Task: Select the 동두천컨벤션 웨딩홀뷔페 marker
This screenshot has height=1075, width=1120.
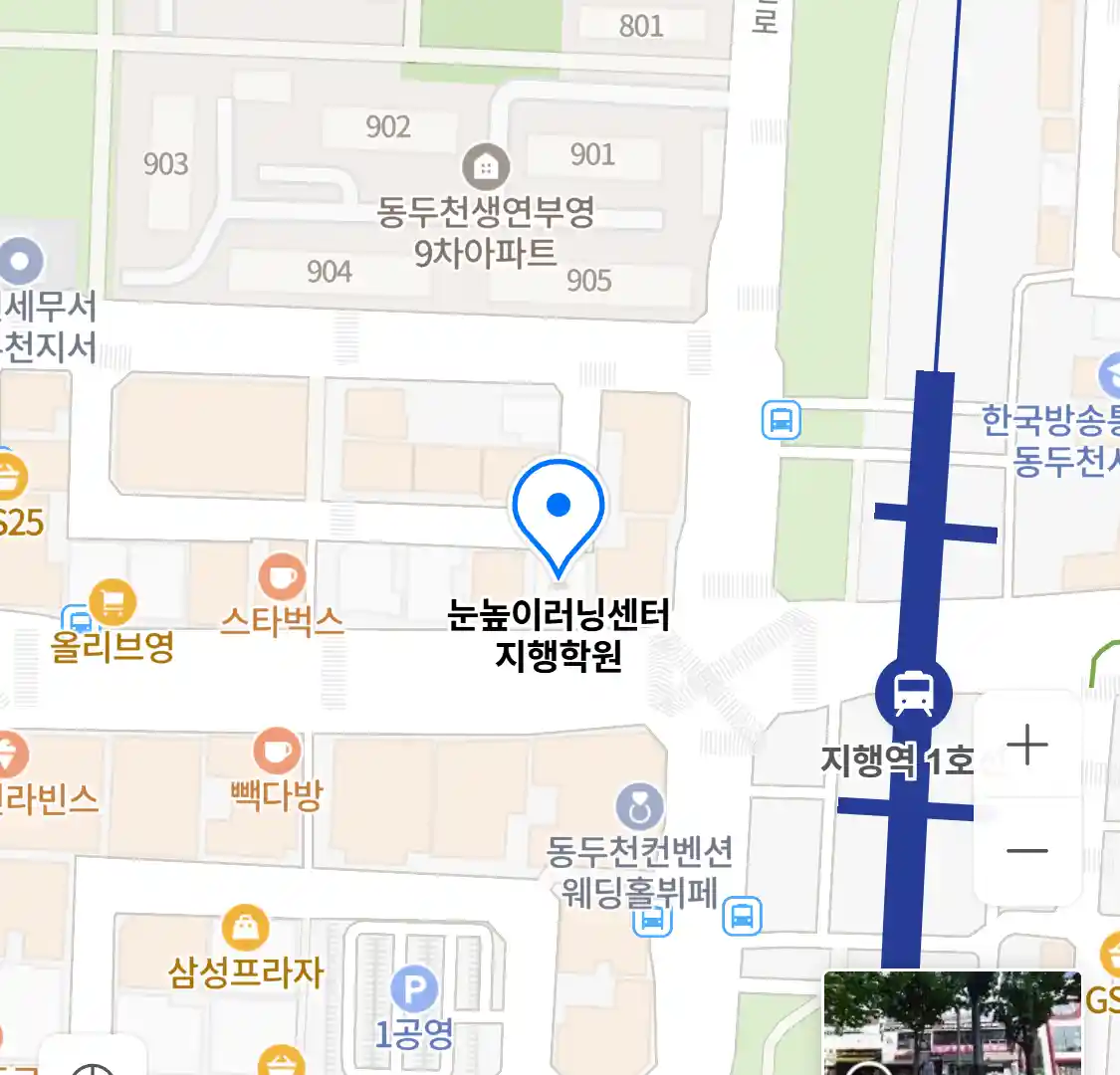Action: (640, 808)
